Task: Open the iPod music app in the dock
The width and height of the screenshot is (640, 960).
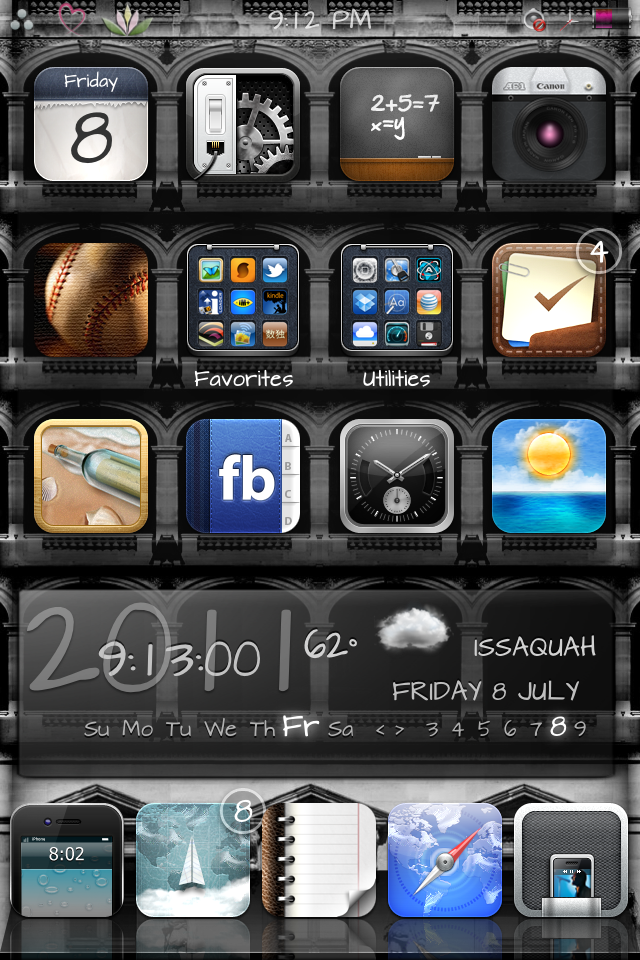Action: click(571, 861)
